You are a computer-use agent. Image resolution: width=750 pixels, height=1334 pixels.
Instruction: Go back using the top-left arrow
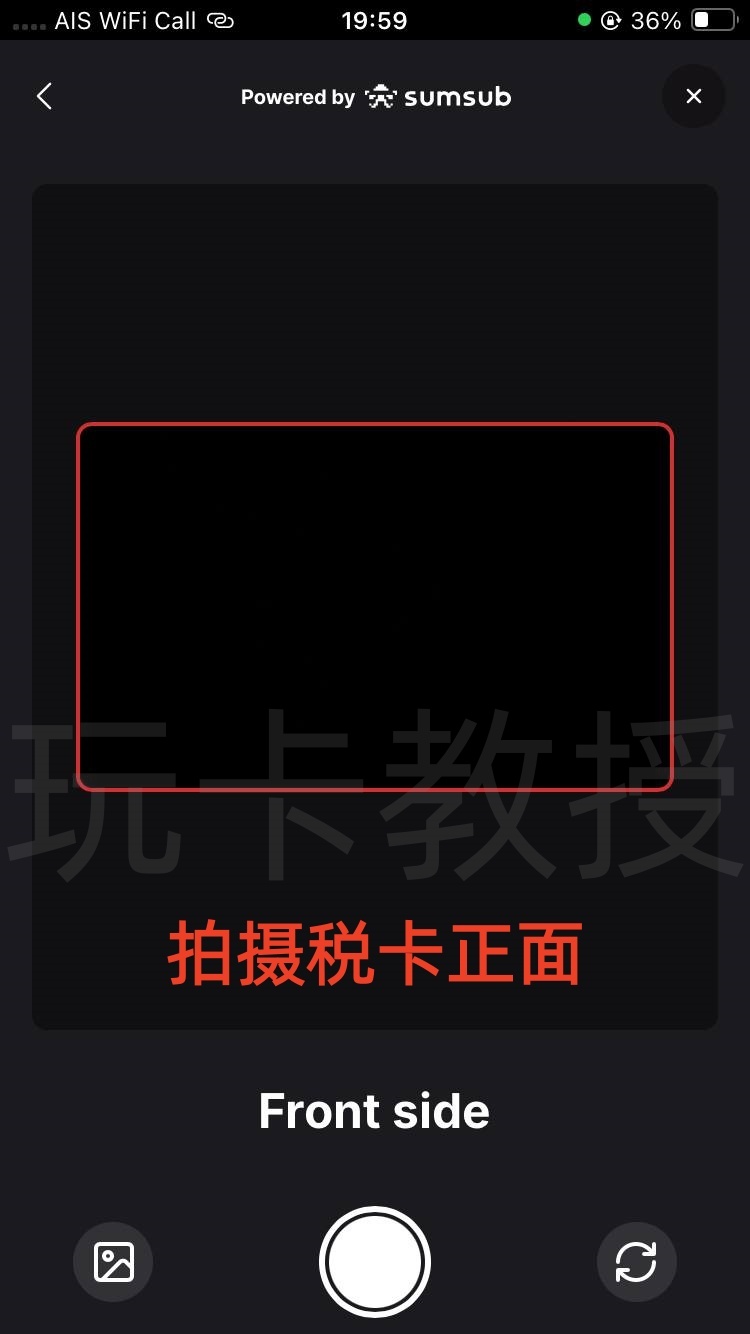pos(44,96)
